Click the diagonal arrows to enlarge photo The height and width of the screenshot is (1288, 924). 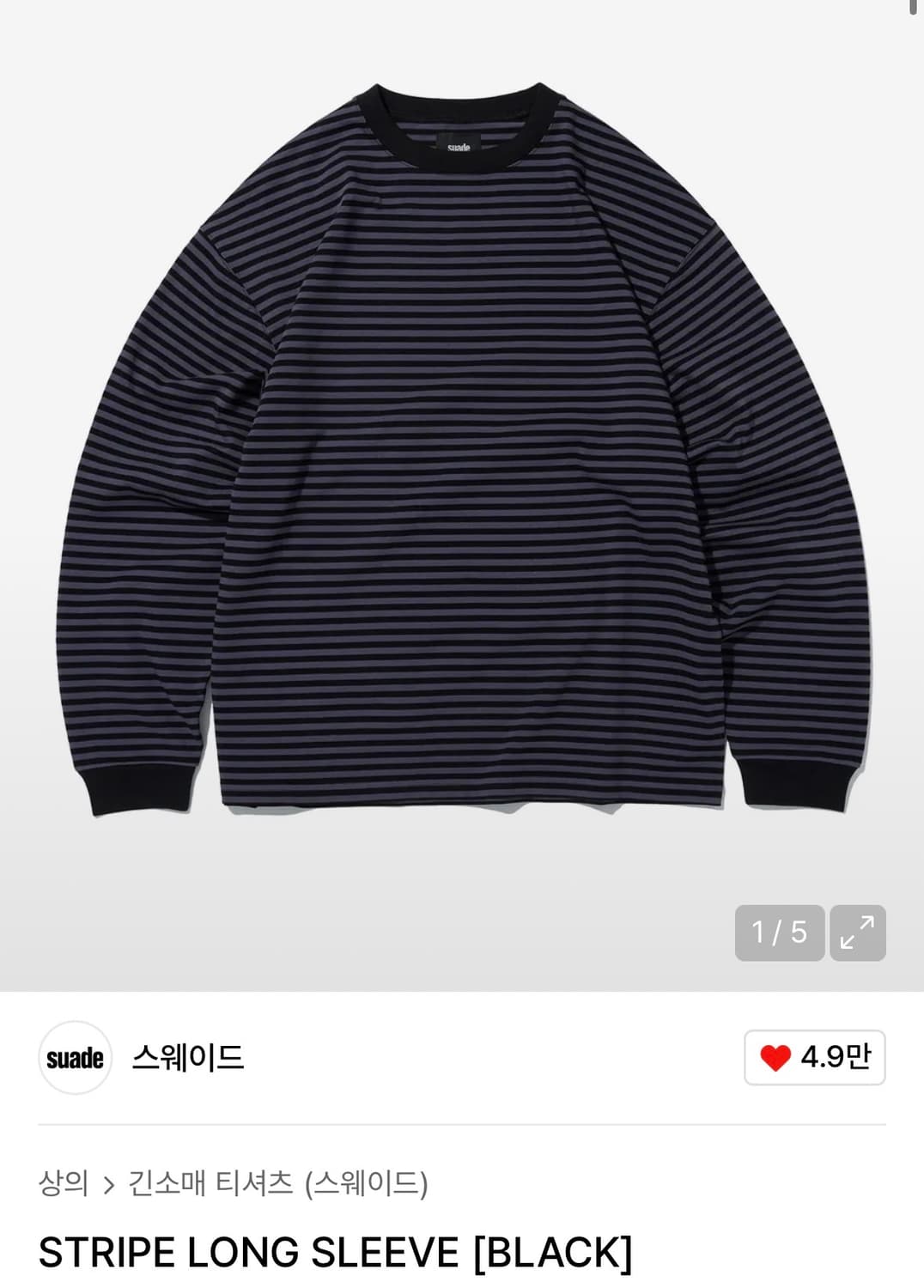(x=857, y=933)
